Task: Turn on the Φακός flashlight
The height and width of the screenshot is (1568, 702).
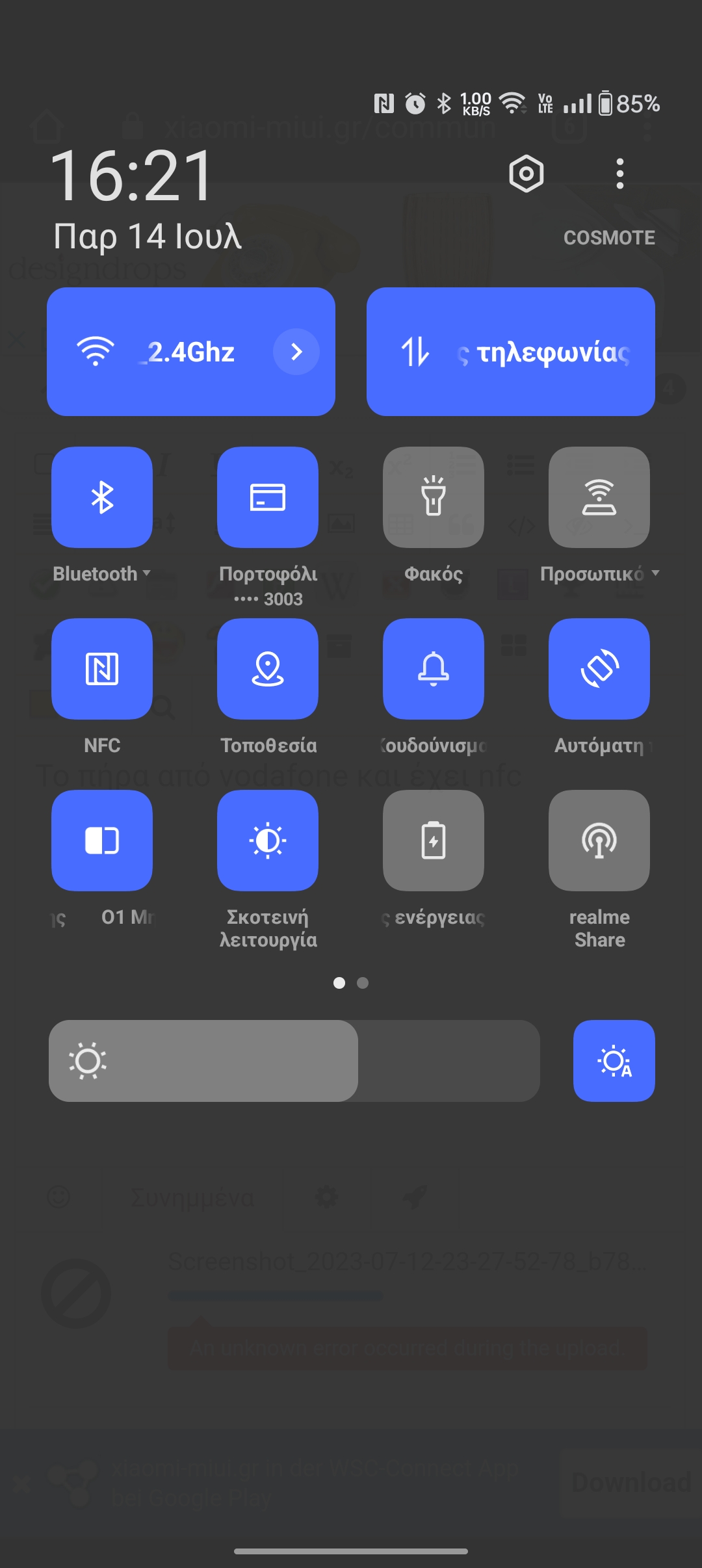Action: (x=434, y=497)
